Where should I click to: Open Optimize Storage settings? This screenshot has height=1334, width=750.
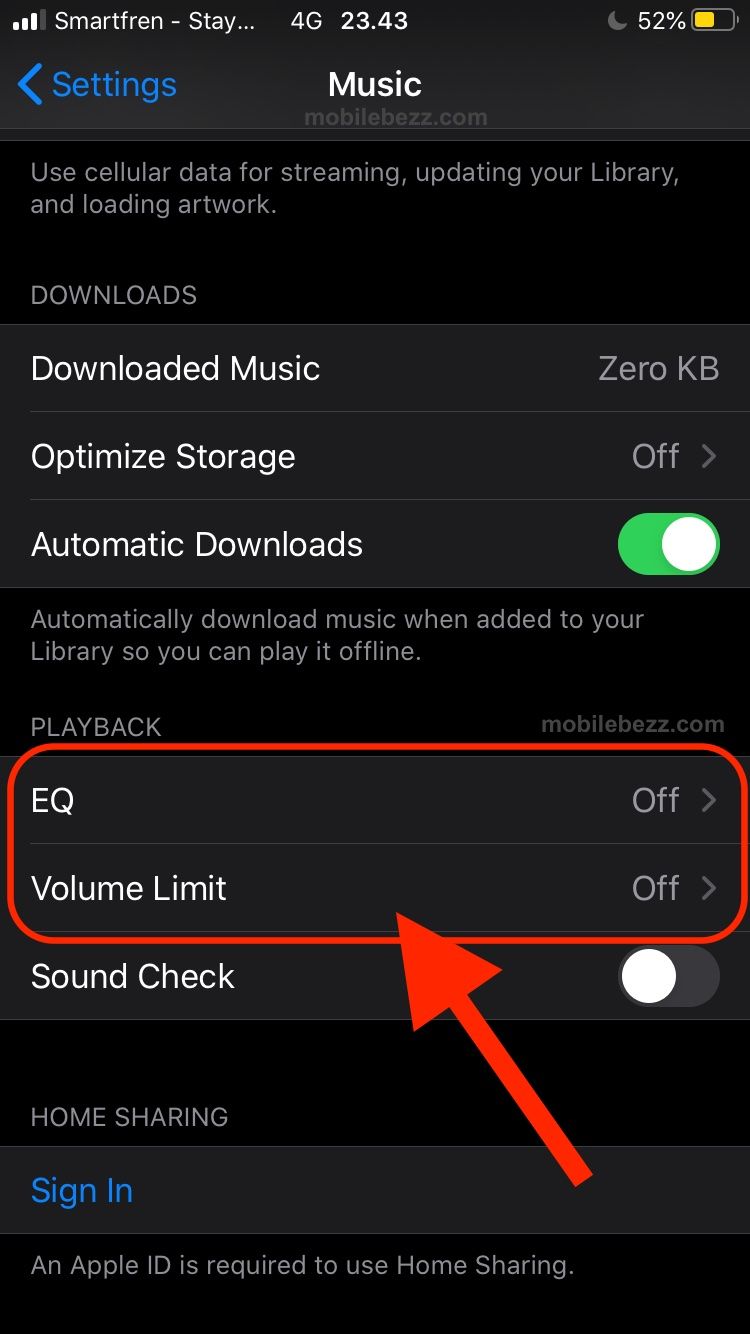pos(375,456)
